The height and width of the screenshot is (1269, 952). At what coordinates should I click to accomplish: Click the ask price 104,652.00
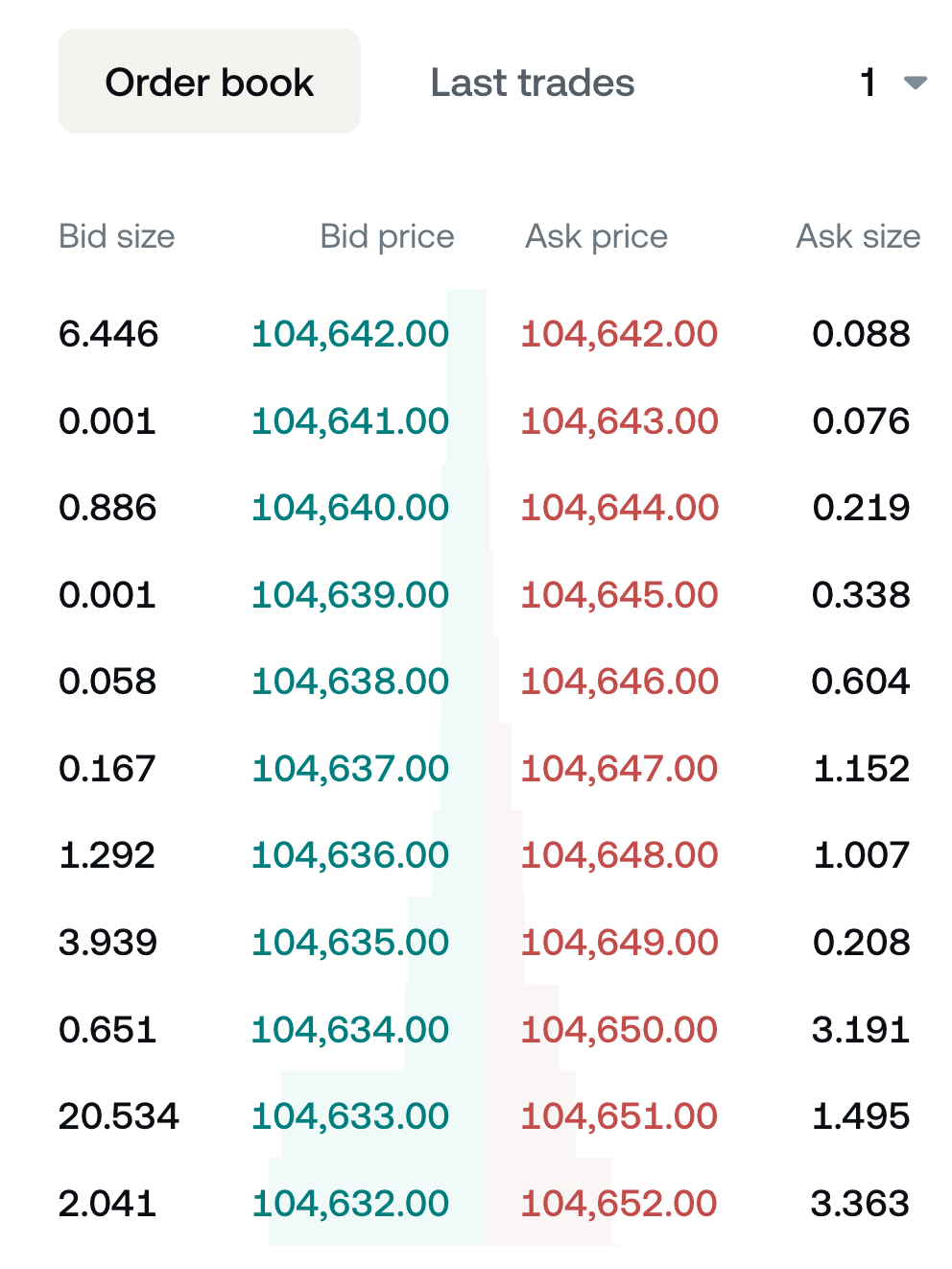[619, 1203]
